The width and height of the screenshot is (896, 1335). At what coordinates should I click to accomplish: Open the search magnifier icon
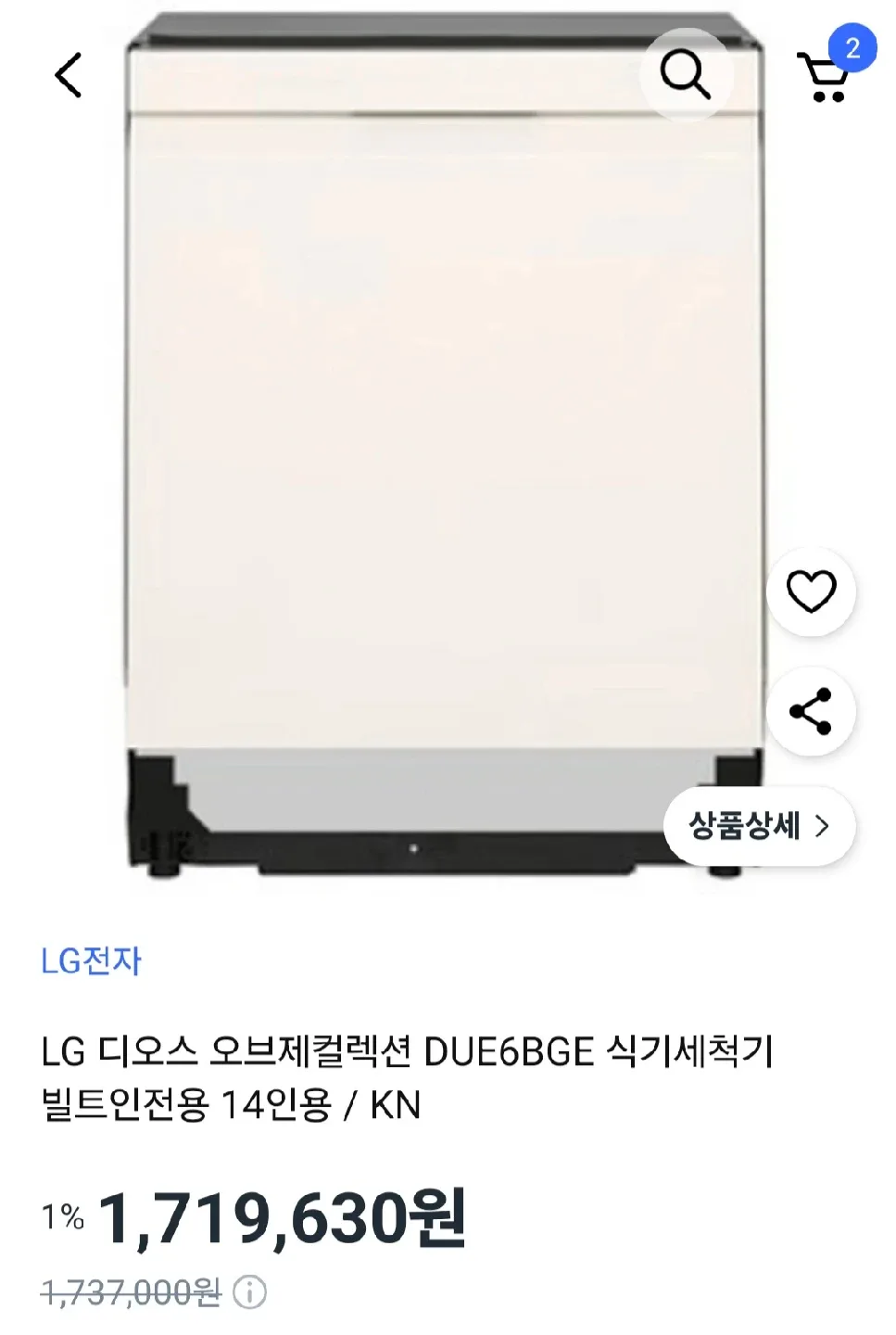click(x=685, y=74)
